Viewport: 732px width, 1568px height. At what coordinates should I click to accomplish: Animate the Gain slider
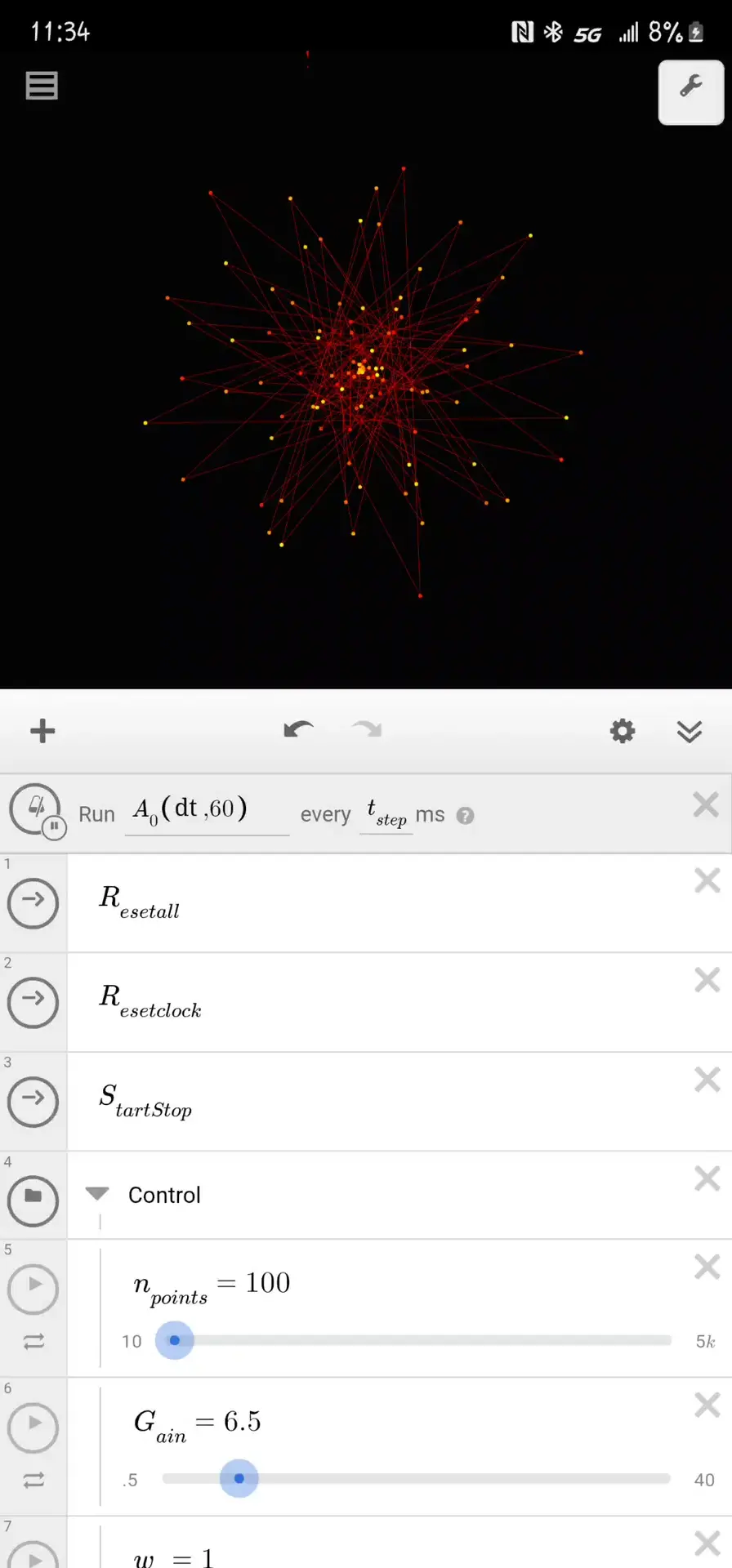(33, 1427)
